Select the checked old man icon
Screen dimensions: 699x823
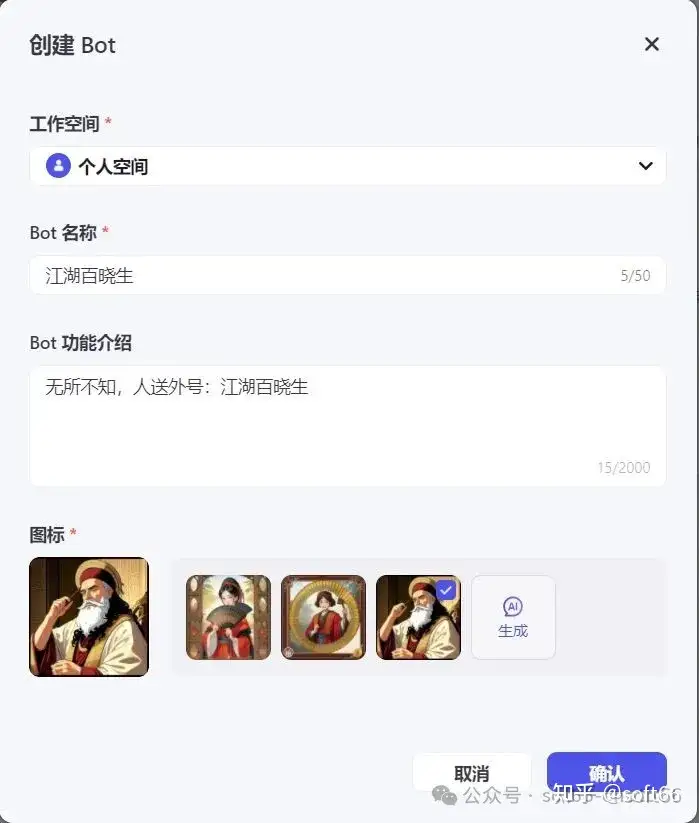418,617
